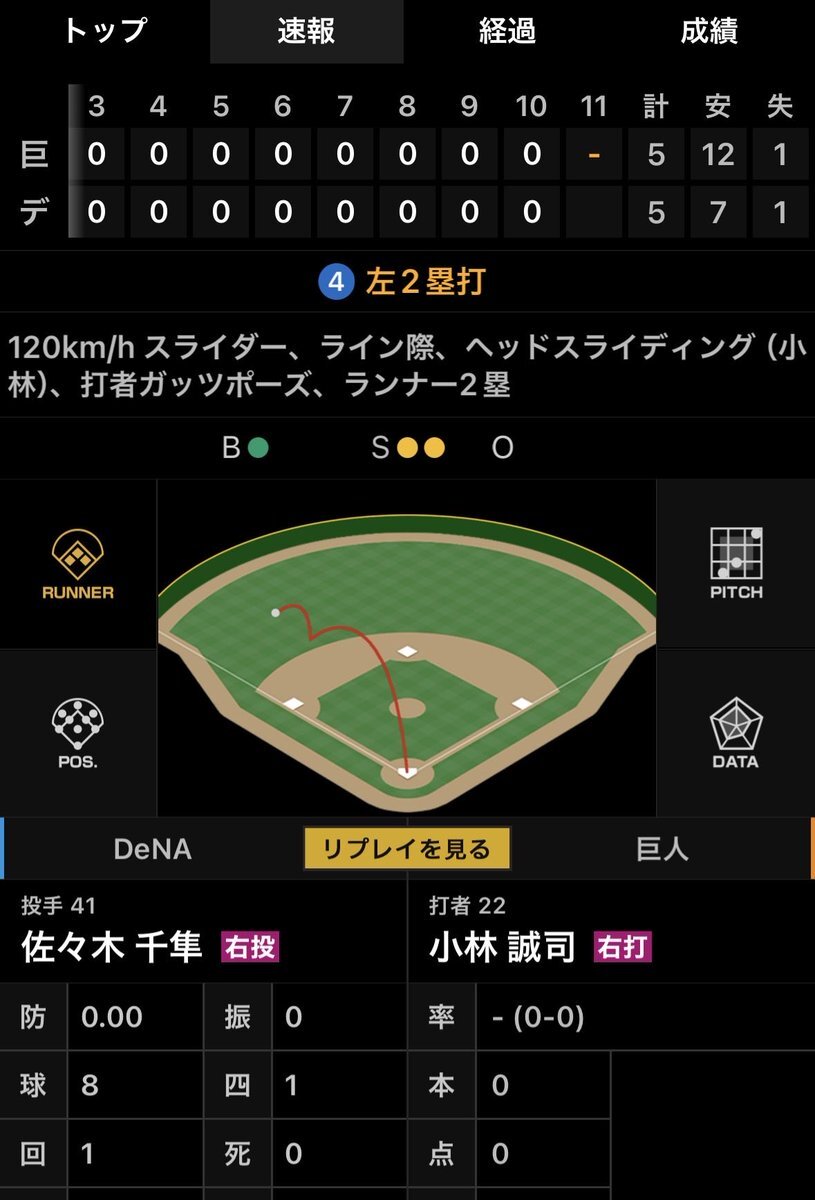Show the PITCH chart
This screenshot has height=1200, width=815.
[x=737, y=565]
